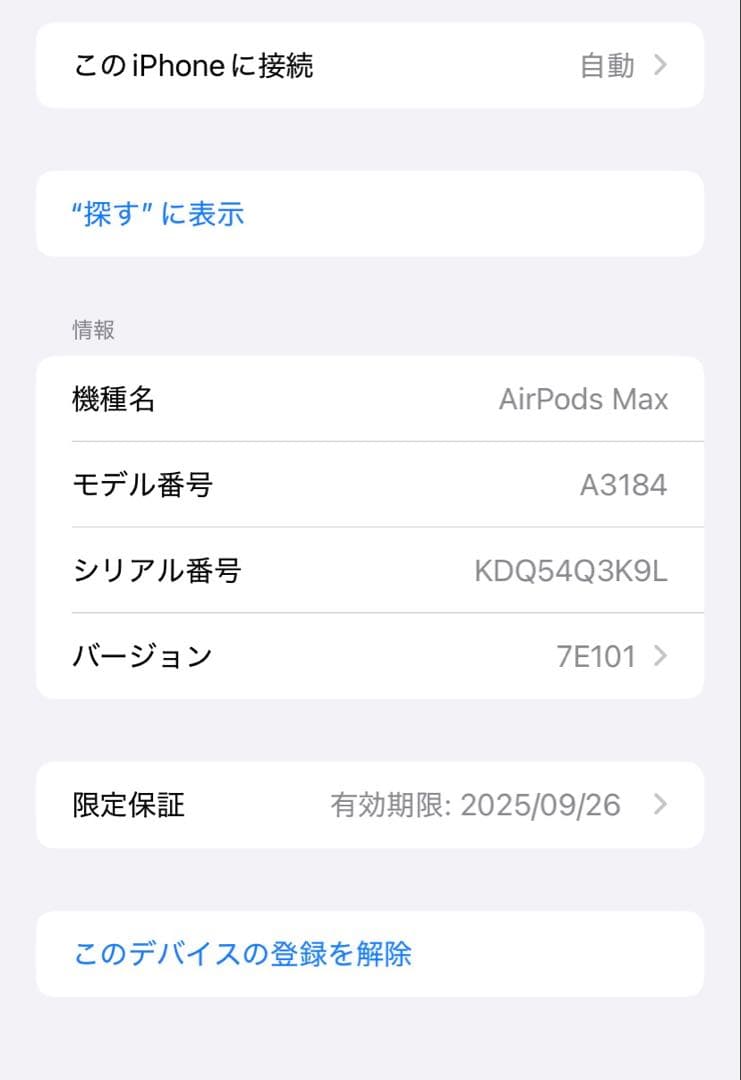Select the AirPods Max model name value
Screen dimensions: 741x1080
coord(585,399)
